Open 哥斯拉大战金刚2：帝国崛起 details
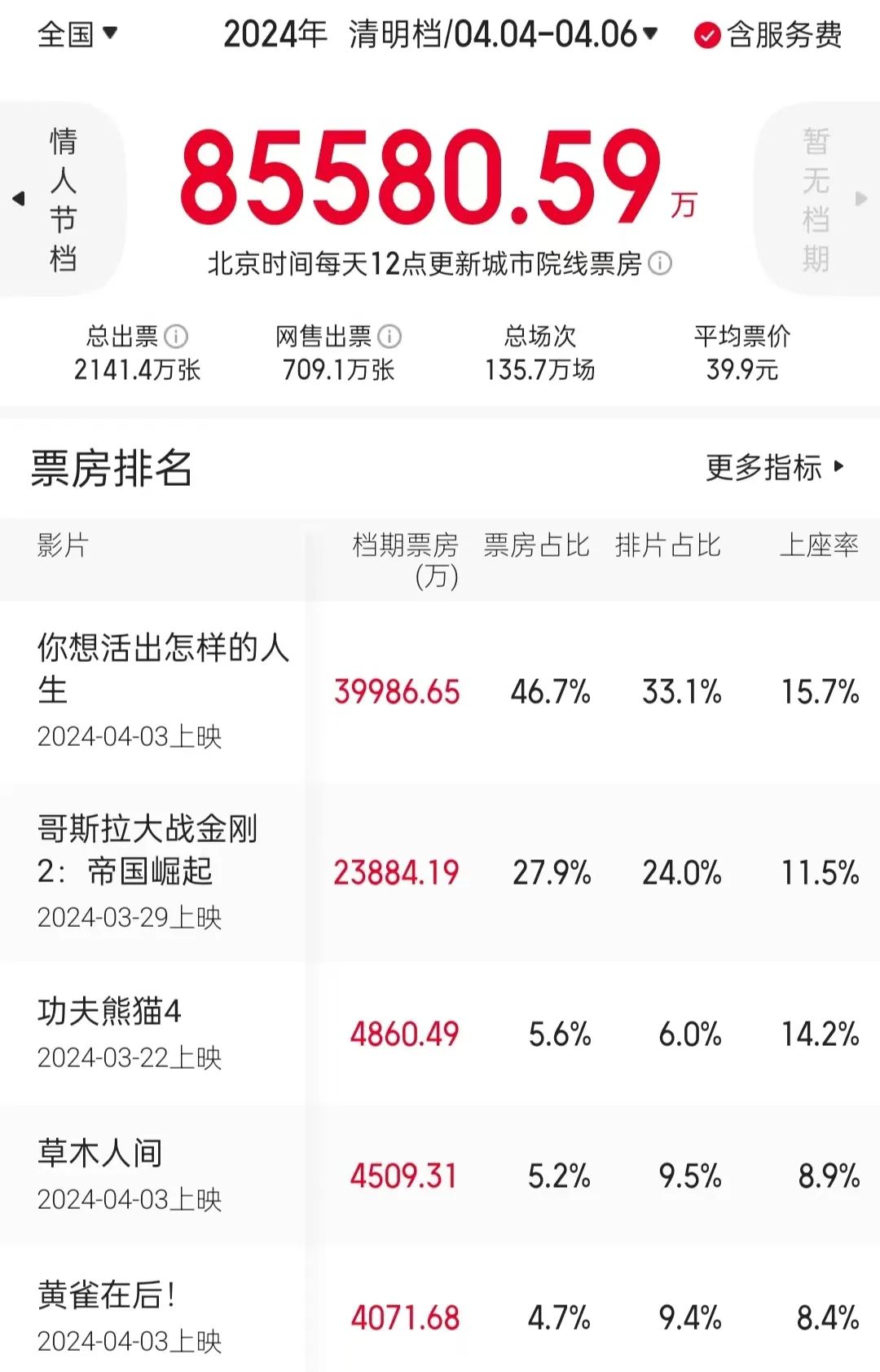This screenshot has height=1372, width=880. tap(148, 849)
